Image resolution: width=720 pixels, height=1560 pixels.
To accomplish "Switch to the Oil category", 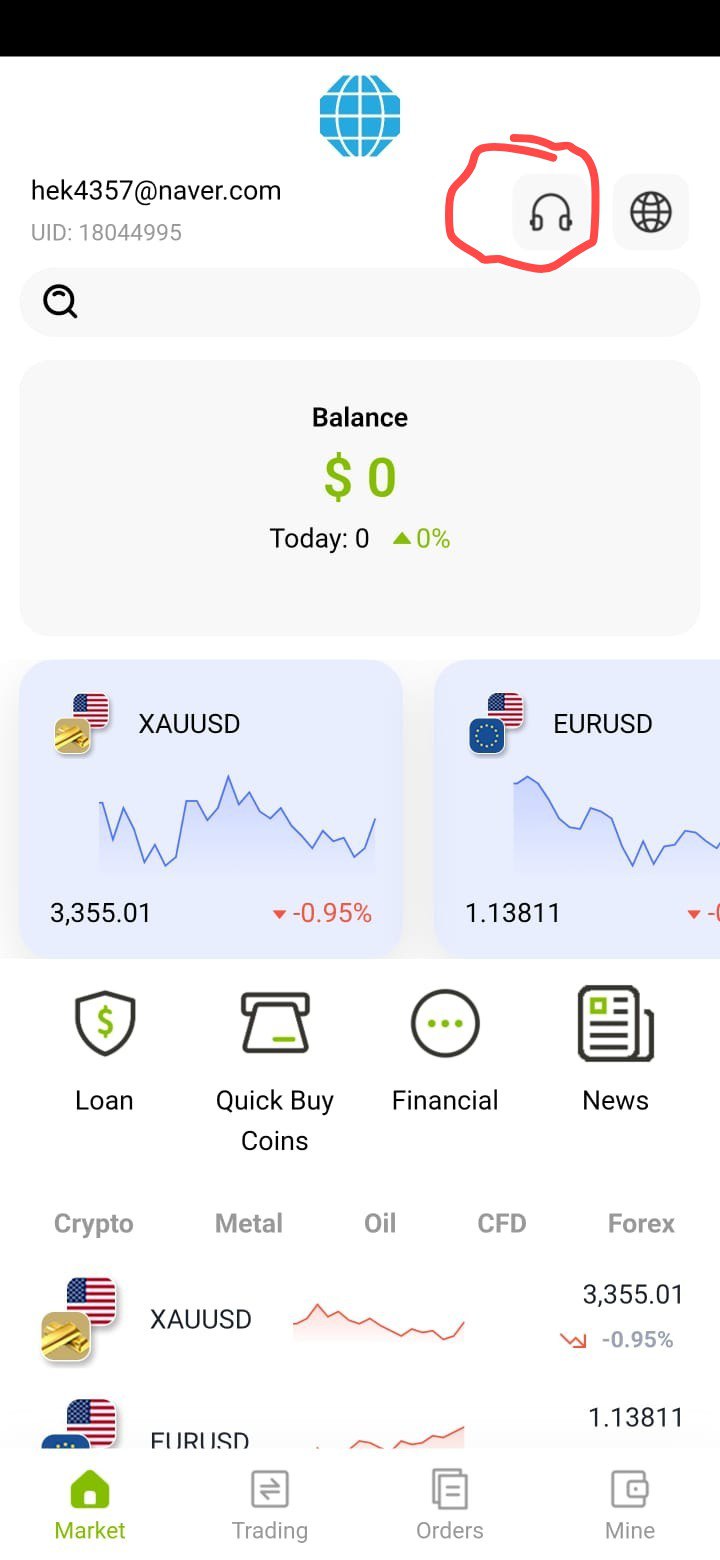I will pyautogui.click(x=380, y=1224).
